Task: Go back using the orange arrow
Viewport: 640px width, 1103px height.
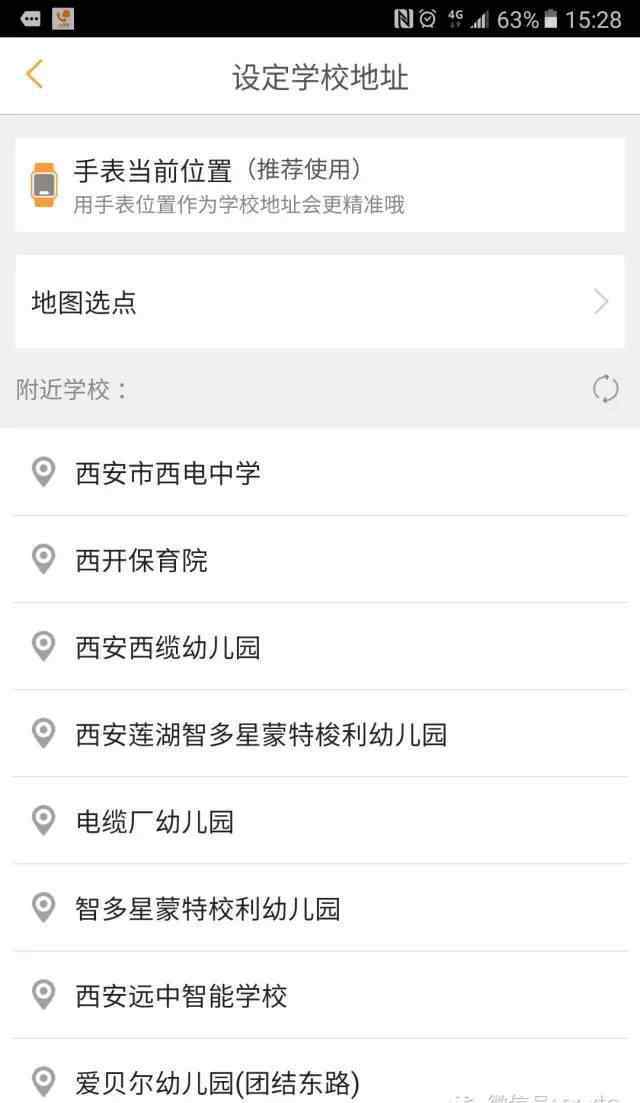Action: (x=34, y=74)
